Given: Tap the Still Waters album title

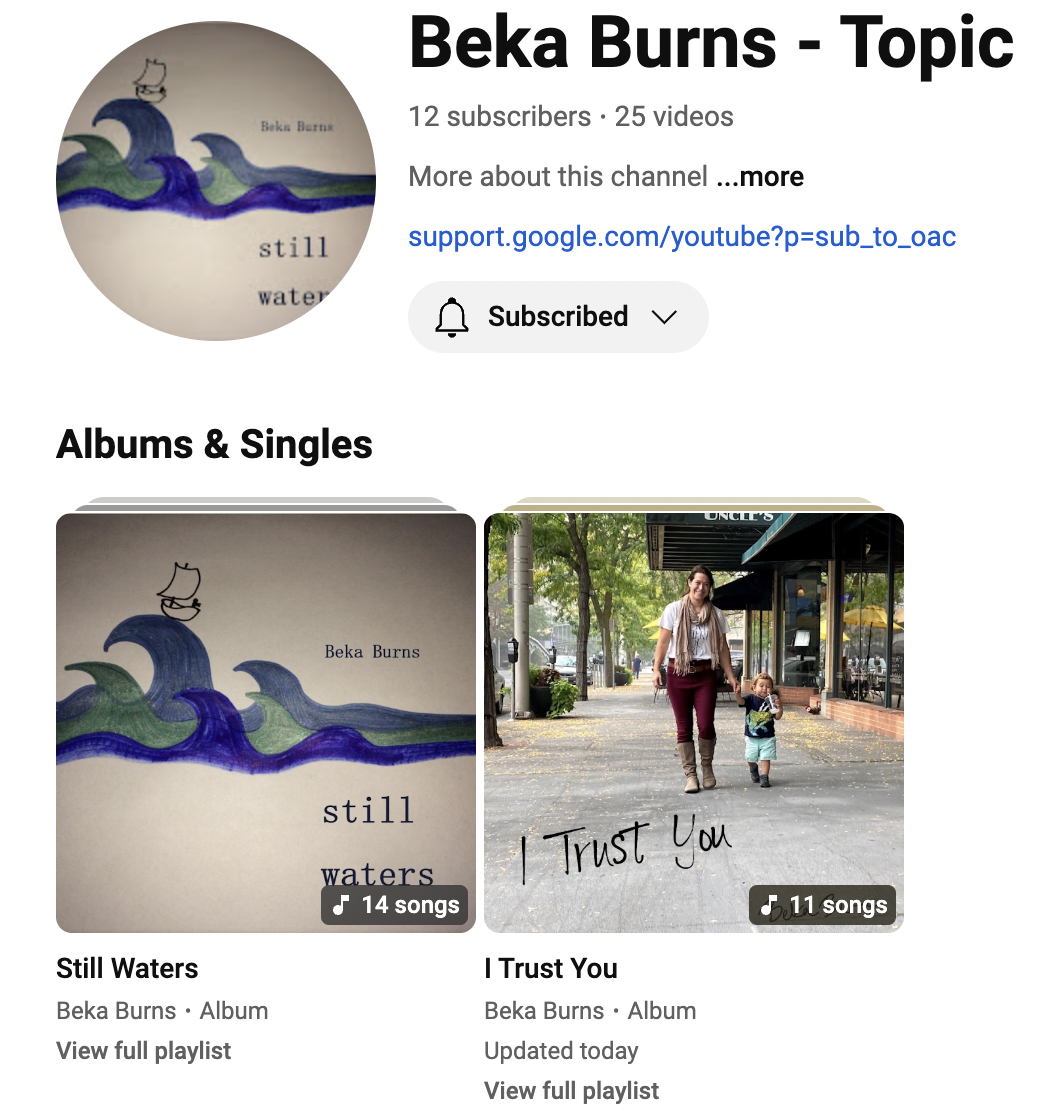Looking at the screenshot, I should (127, 968).
